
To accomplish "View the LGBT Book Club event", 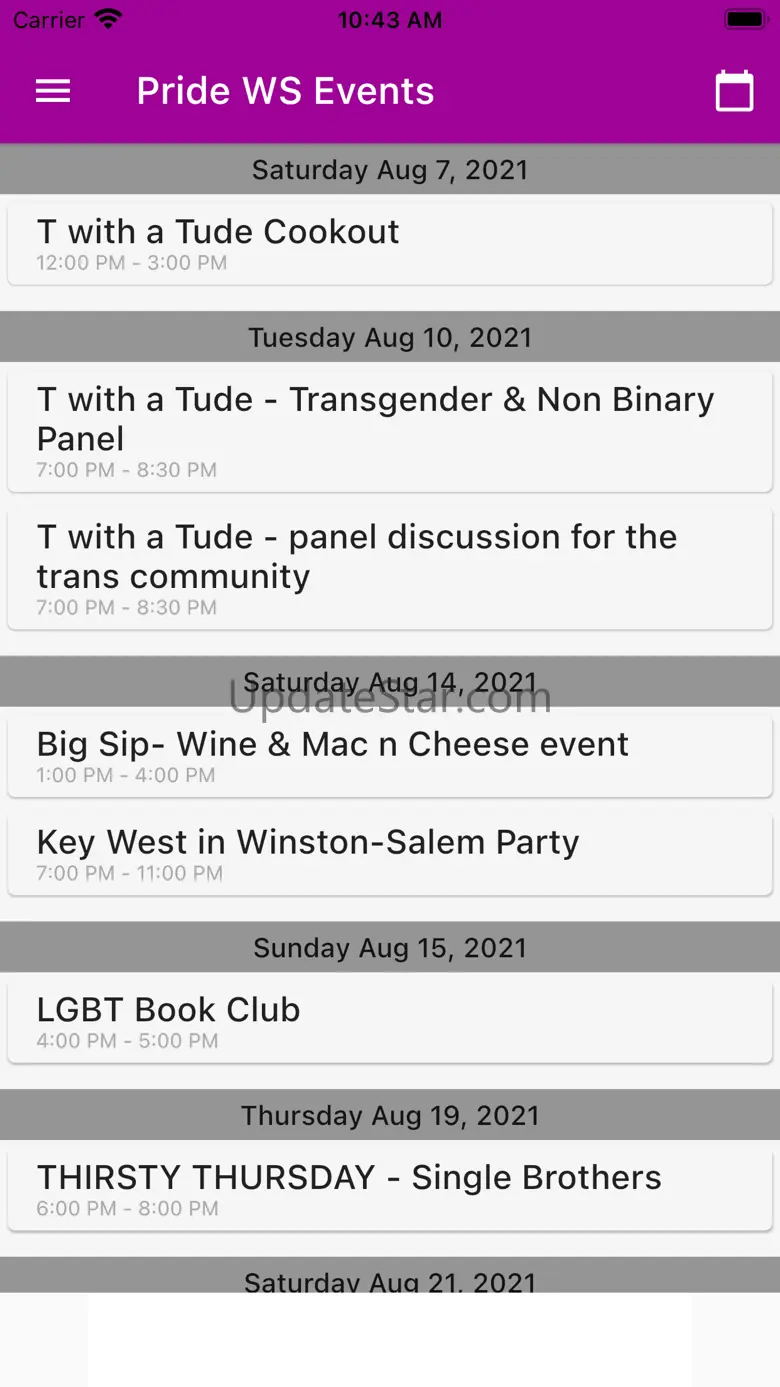I will pos(389,1022).
